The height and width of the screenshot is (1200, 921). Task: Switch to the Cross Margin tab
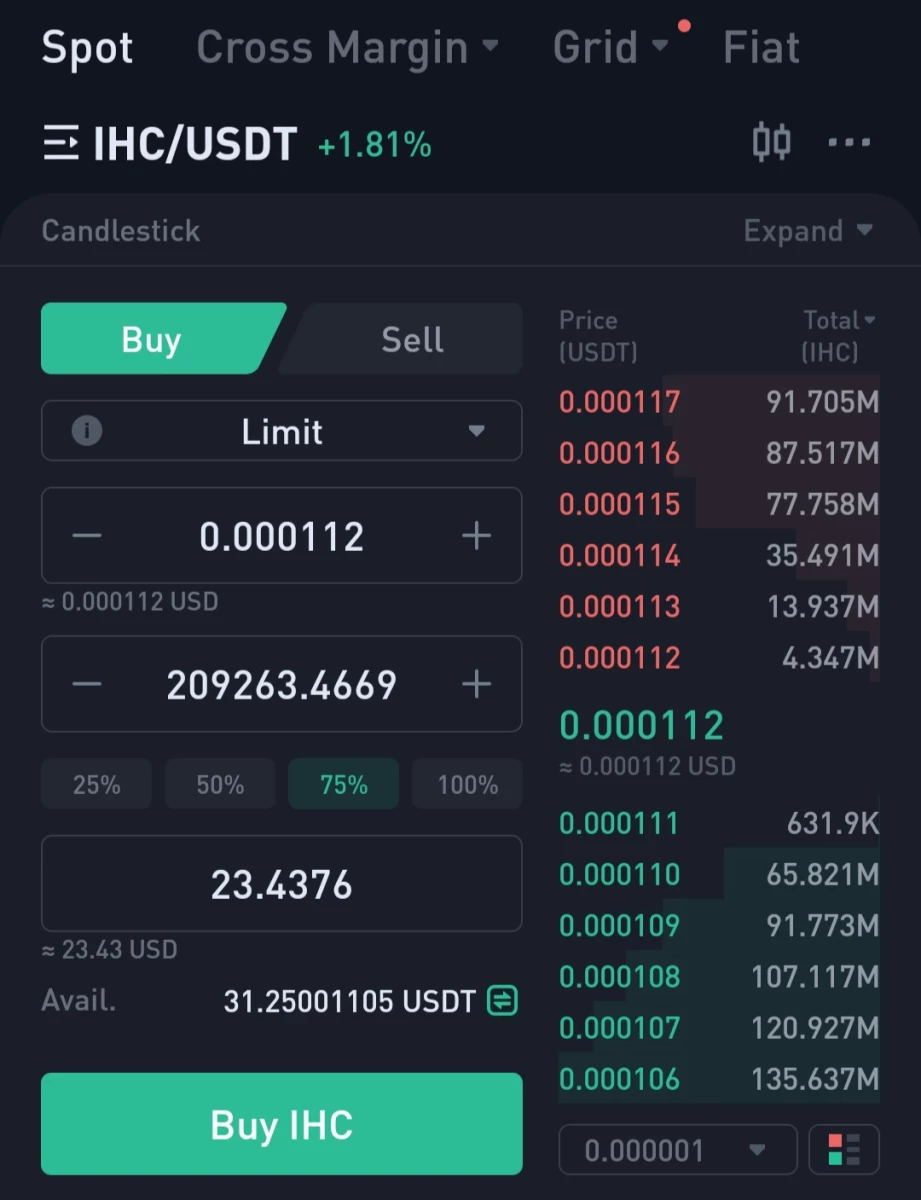(347, 47)
